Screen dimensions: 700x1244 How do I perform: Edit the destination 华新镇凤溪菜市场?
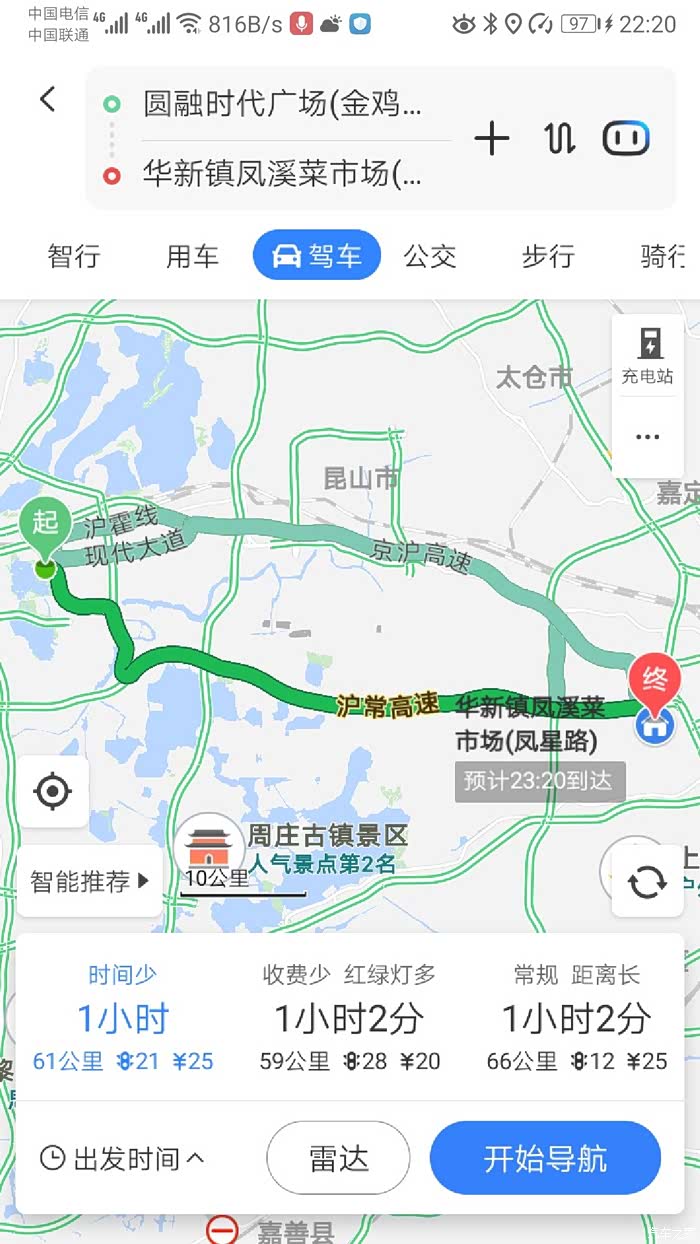point(280,174)
